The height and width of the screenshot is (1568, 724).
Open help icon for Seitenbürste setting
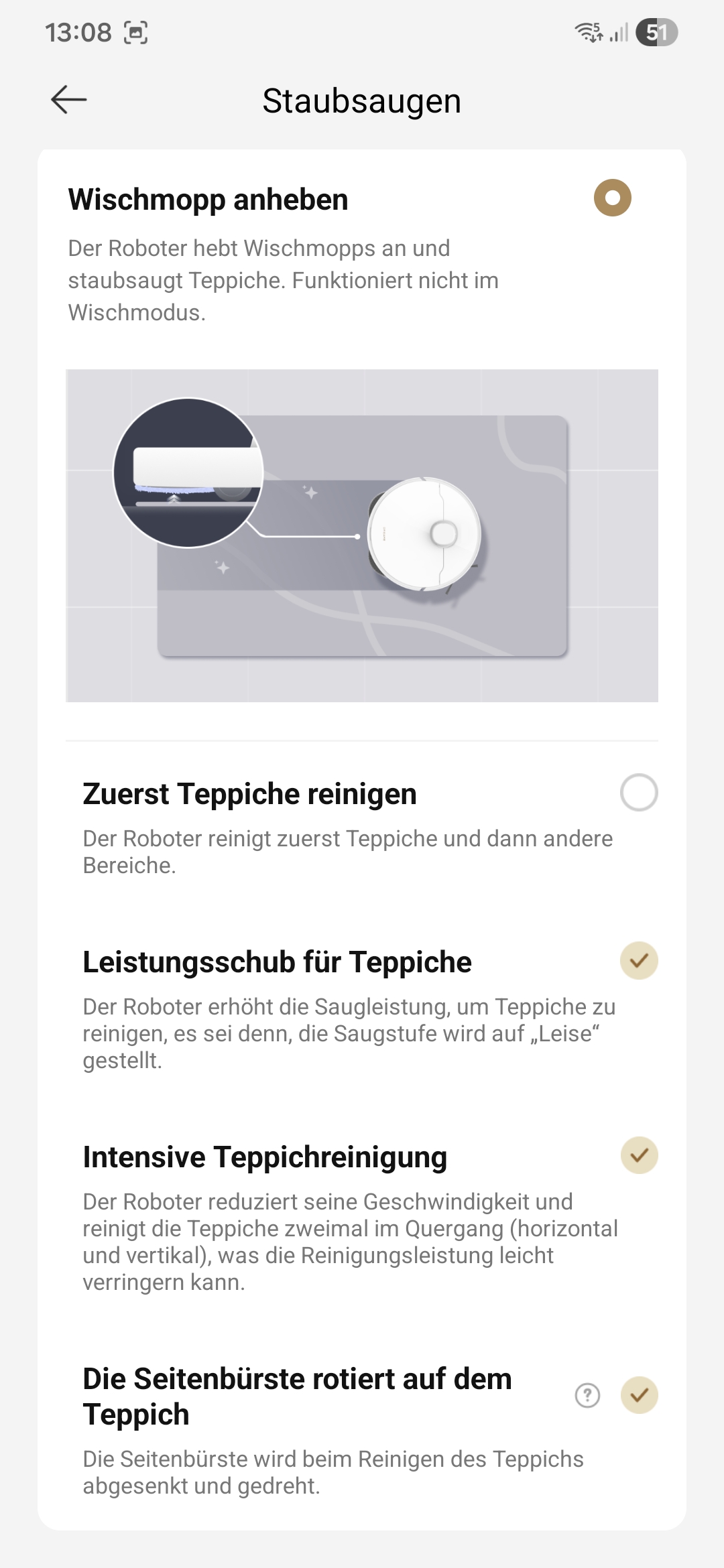pos(587,1395)
